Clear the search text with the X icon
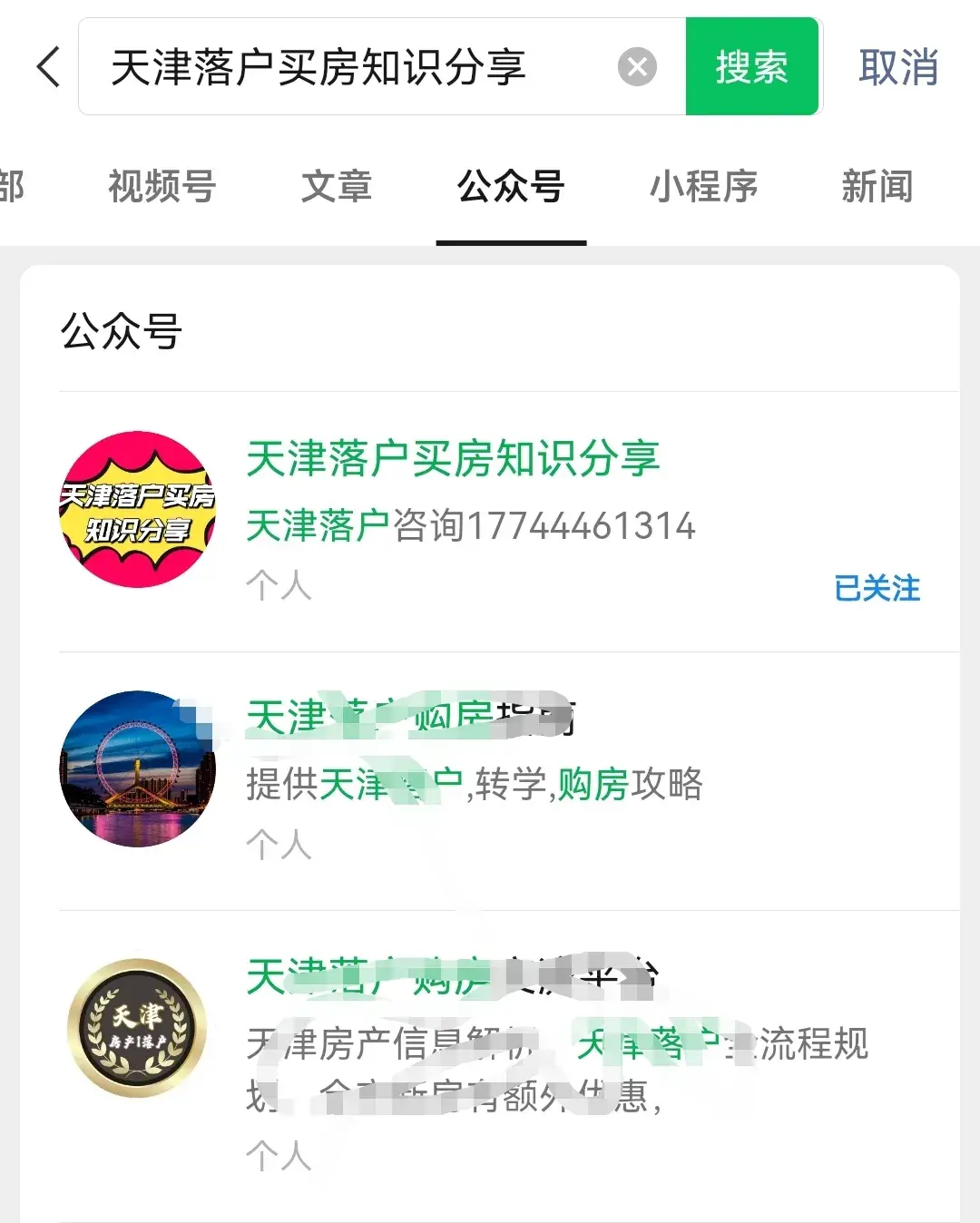 tap(637, 67)
